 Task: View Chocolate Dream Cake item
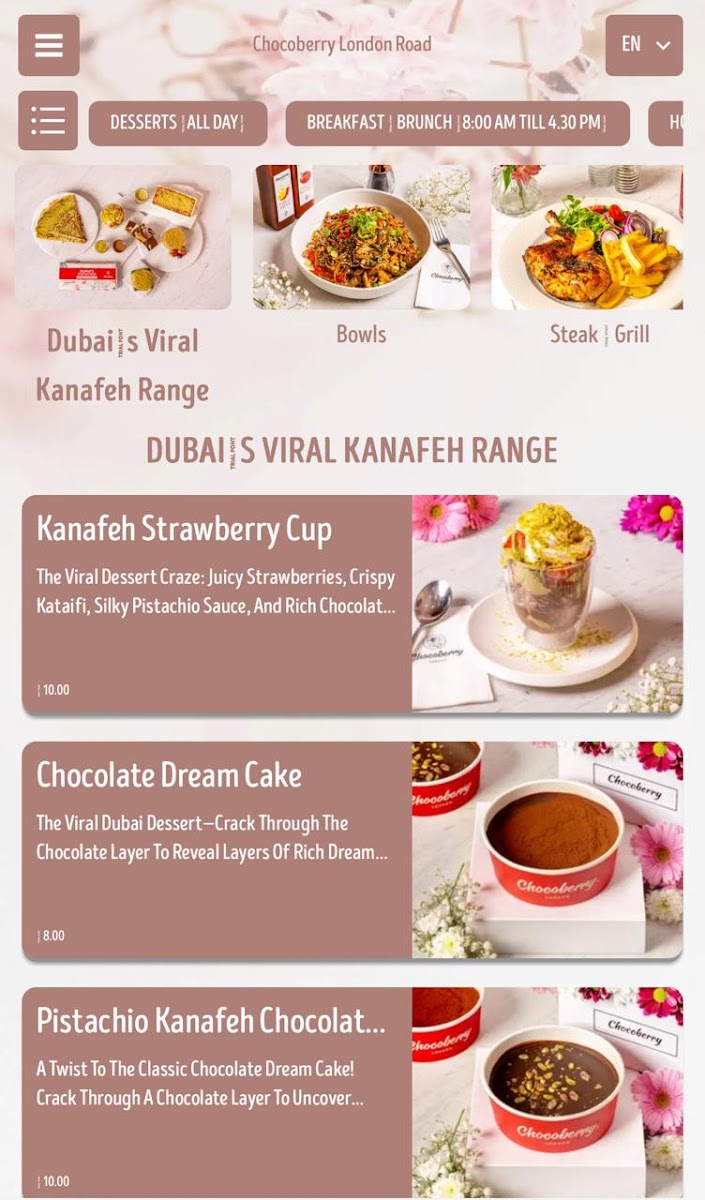[352, 849]
